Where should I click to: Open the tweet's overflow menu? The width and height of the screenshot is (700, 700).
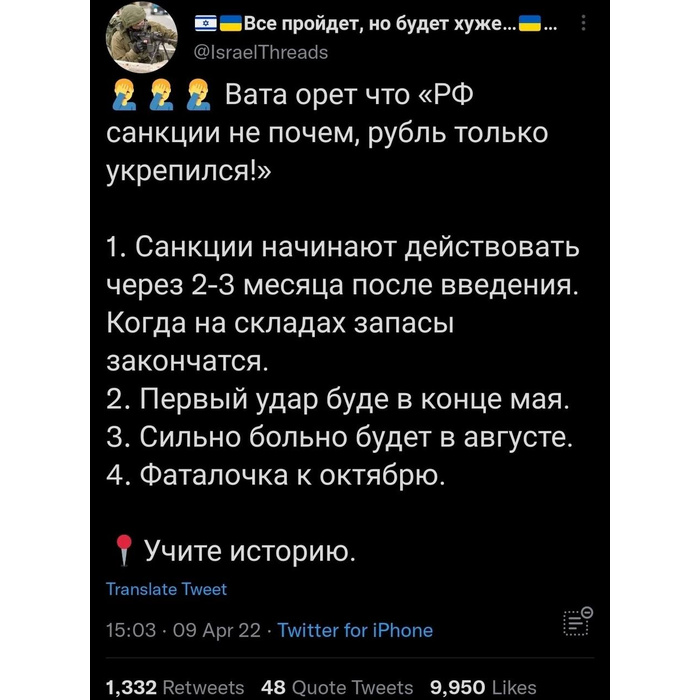point(584,25)
